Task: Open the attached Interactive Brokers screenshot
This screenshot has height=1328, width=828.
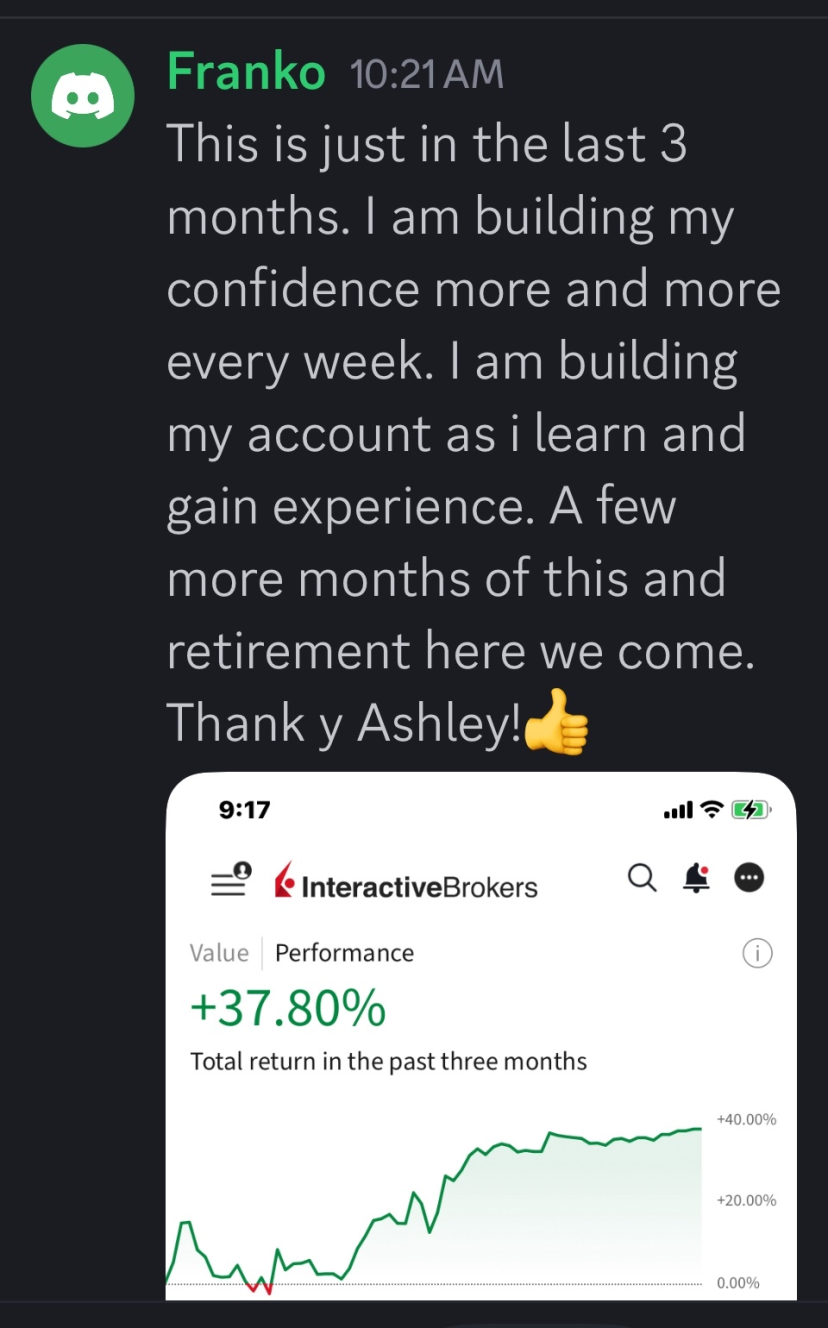Action: (481, 1035)
